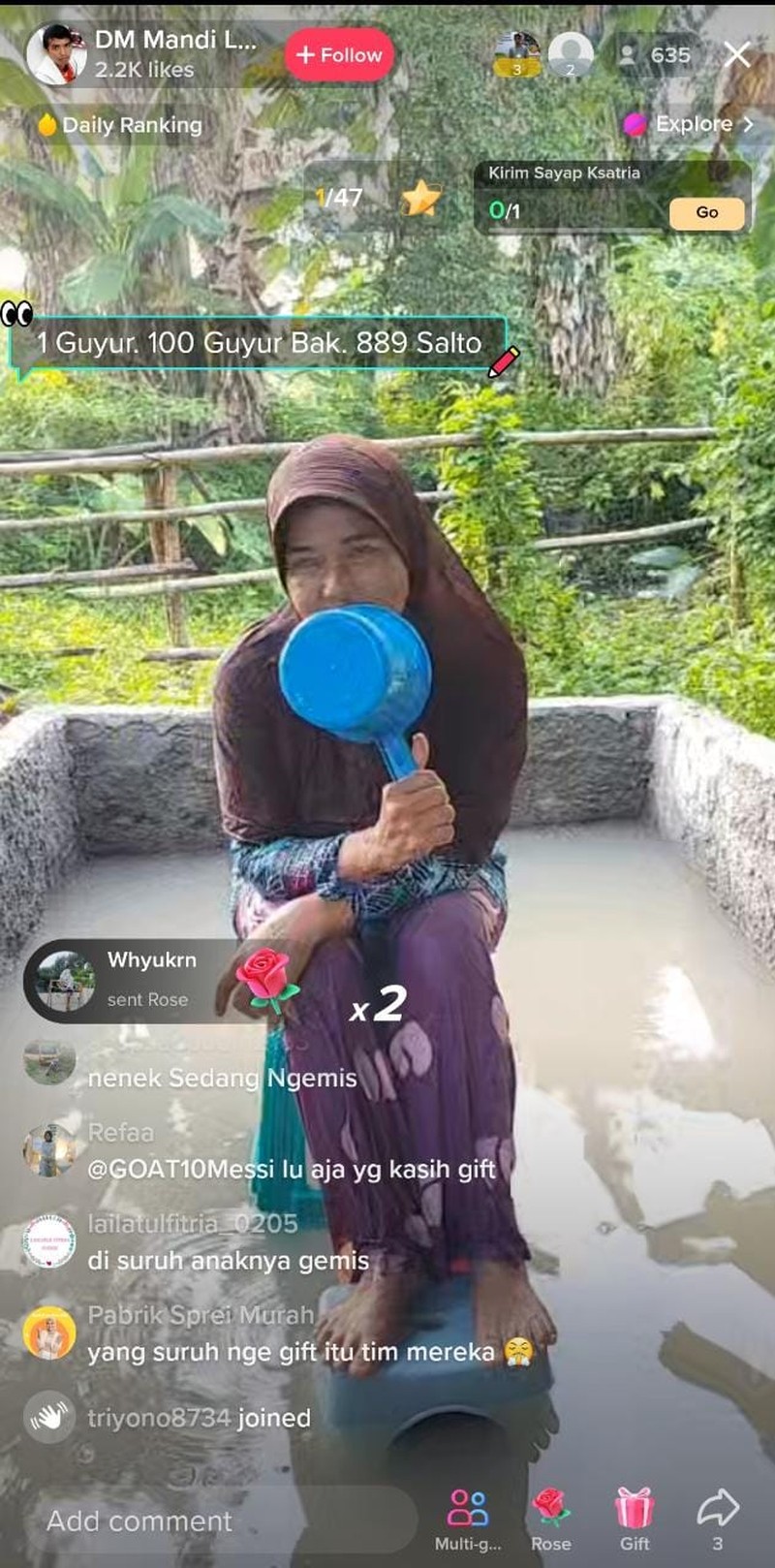
Task: Open the Explore link
Action: tap(689, 124)
